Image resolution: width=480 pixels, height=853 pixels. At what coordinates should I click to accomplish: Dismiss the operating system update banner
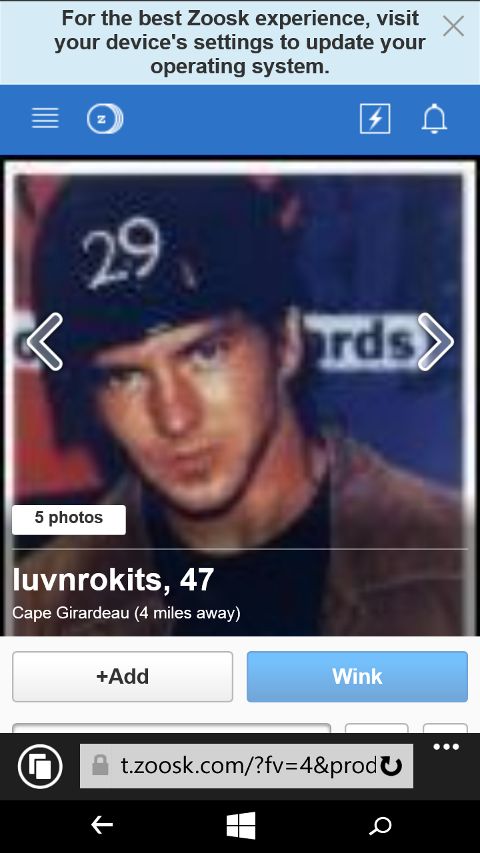[453, 26]
